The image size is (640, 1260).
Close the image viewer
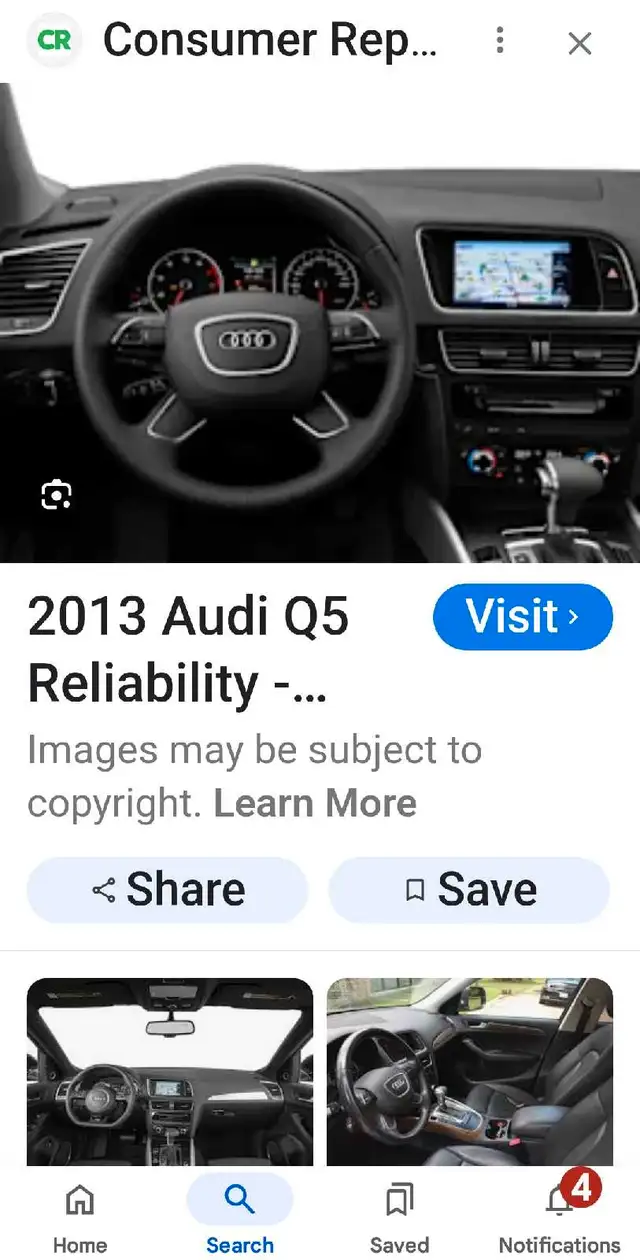(579, 43)
